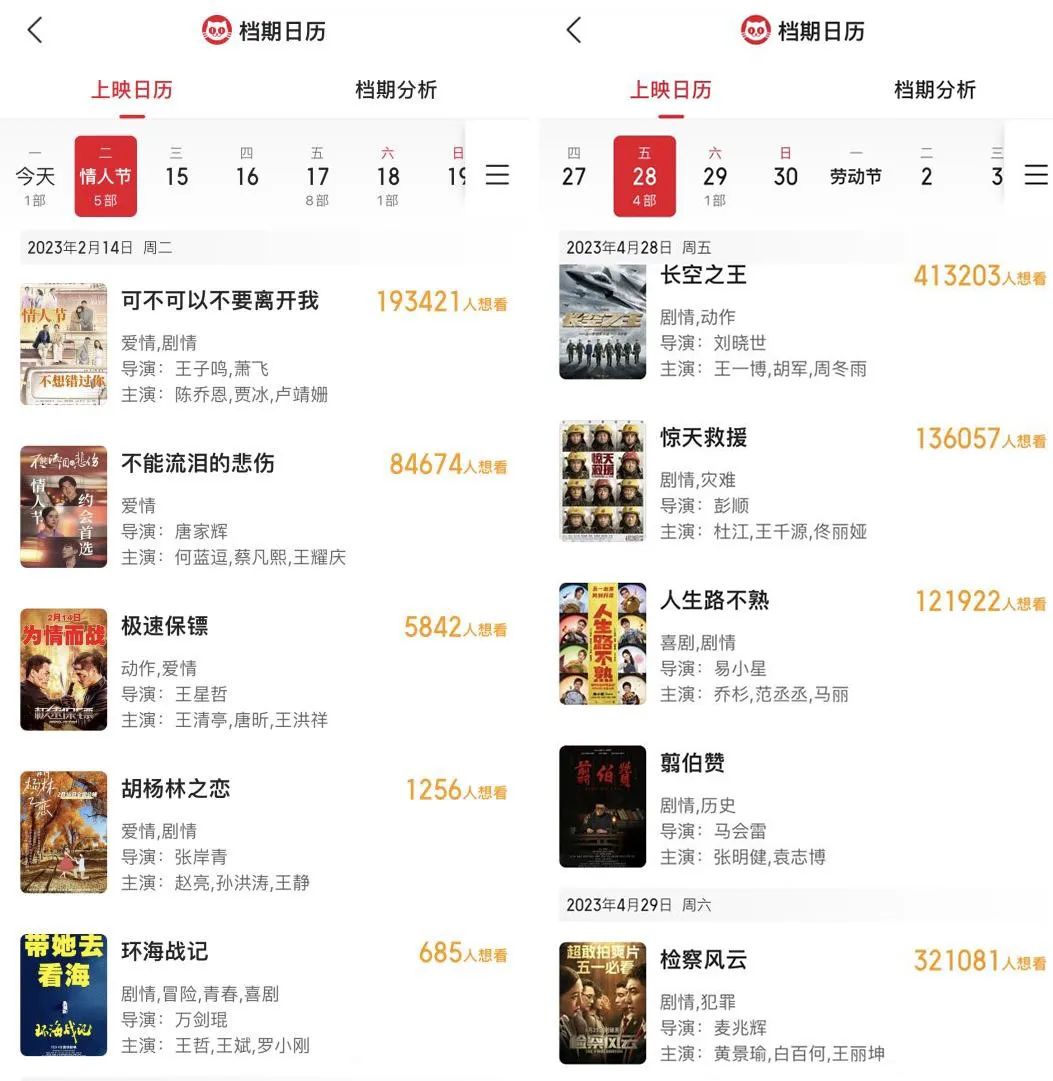Screen dimensions: 1053x1081
Task: Open the 检察风云 movie entry
Action: click(x=703, y=961)
